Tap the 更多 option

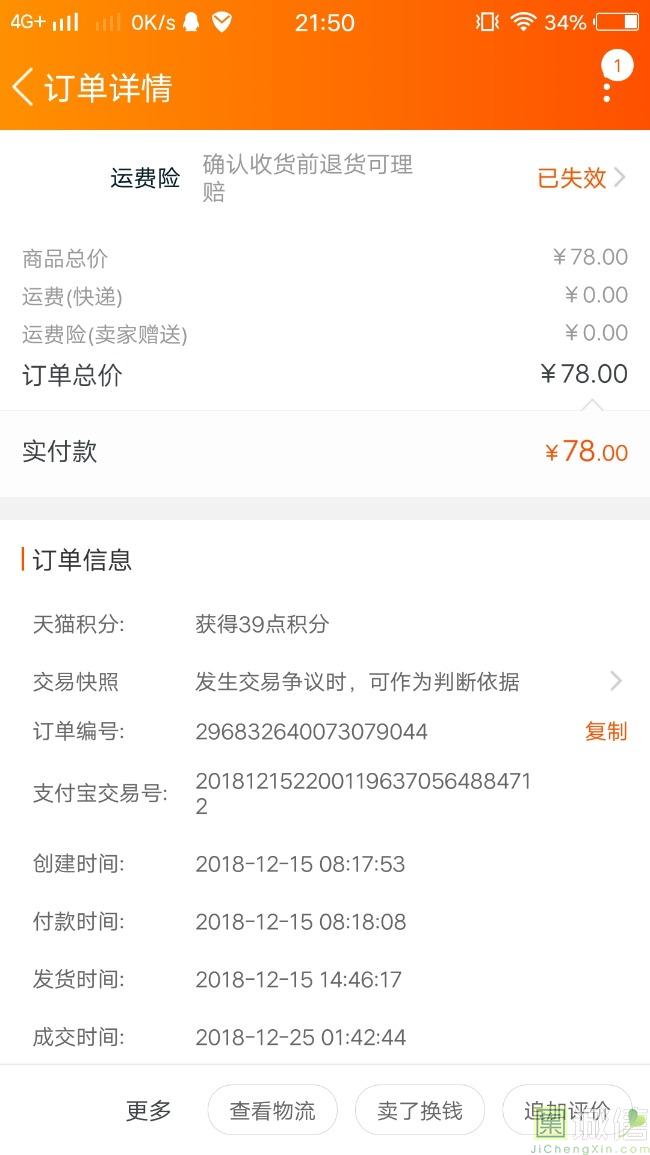coord(148,1110)
